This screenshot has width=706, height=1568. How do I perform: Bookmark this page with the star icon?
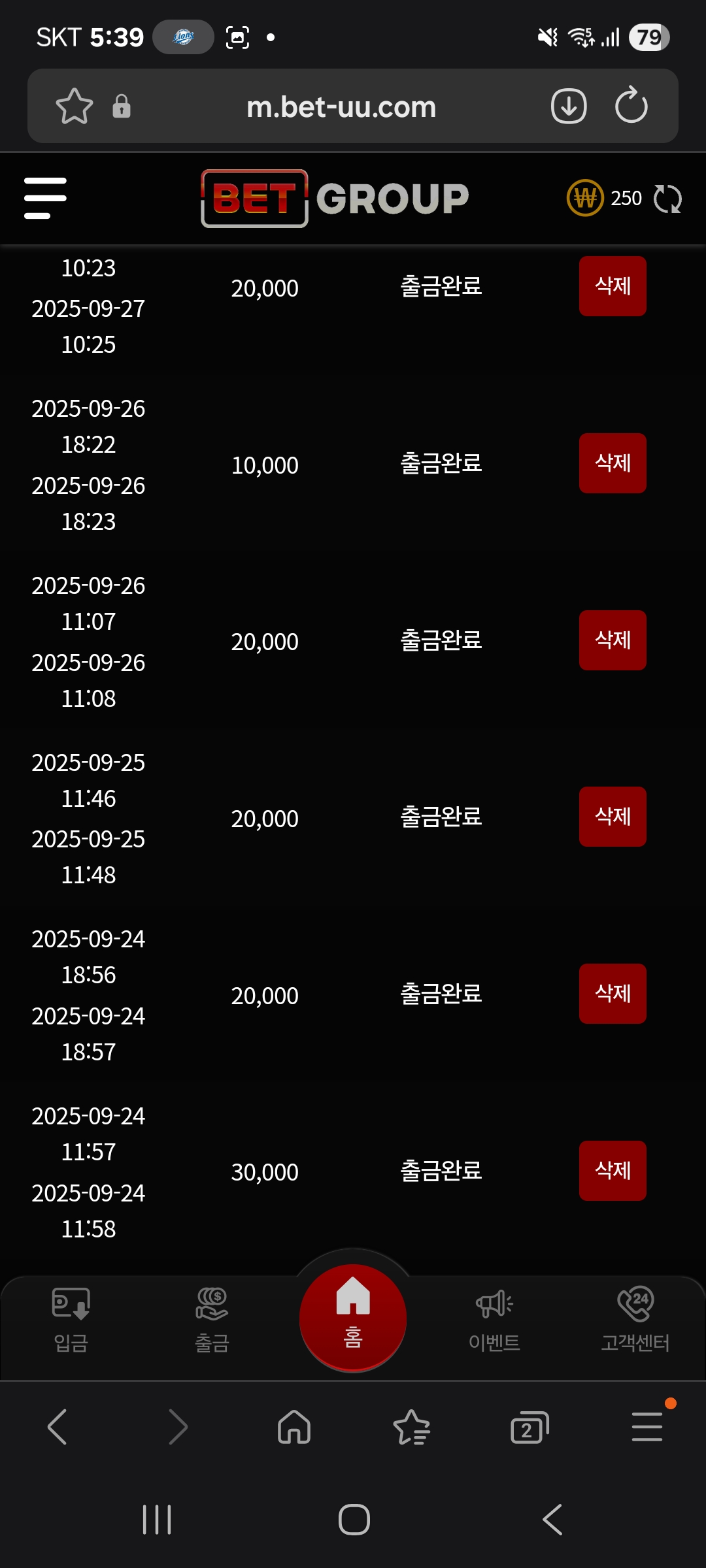74,106
